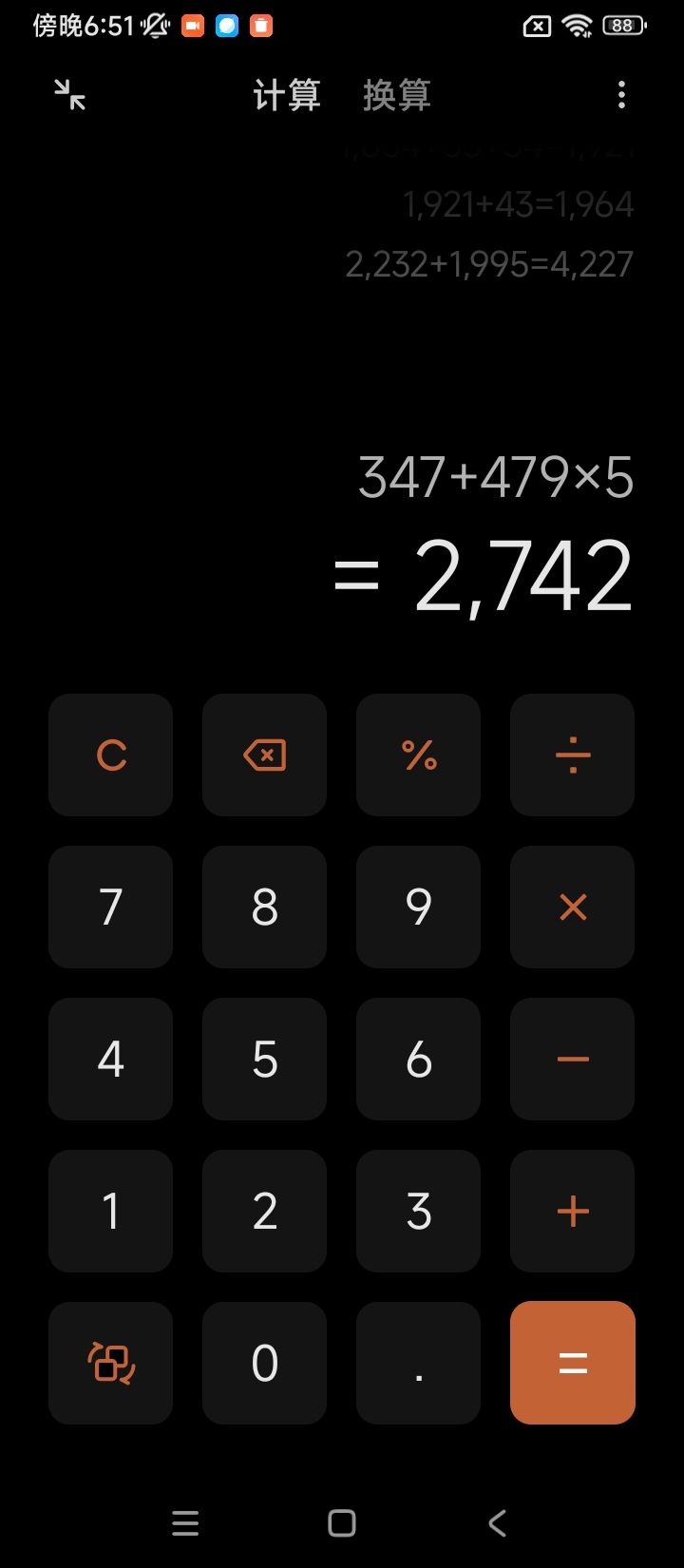Tap the orange equals button
The height and width of the screenshot is (1568, 684).
(x=572, y=1363)
